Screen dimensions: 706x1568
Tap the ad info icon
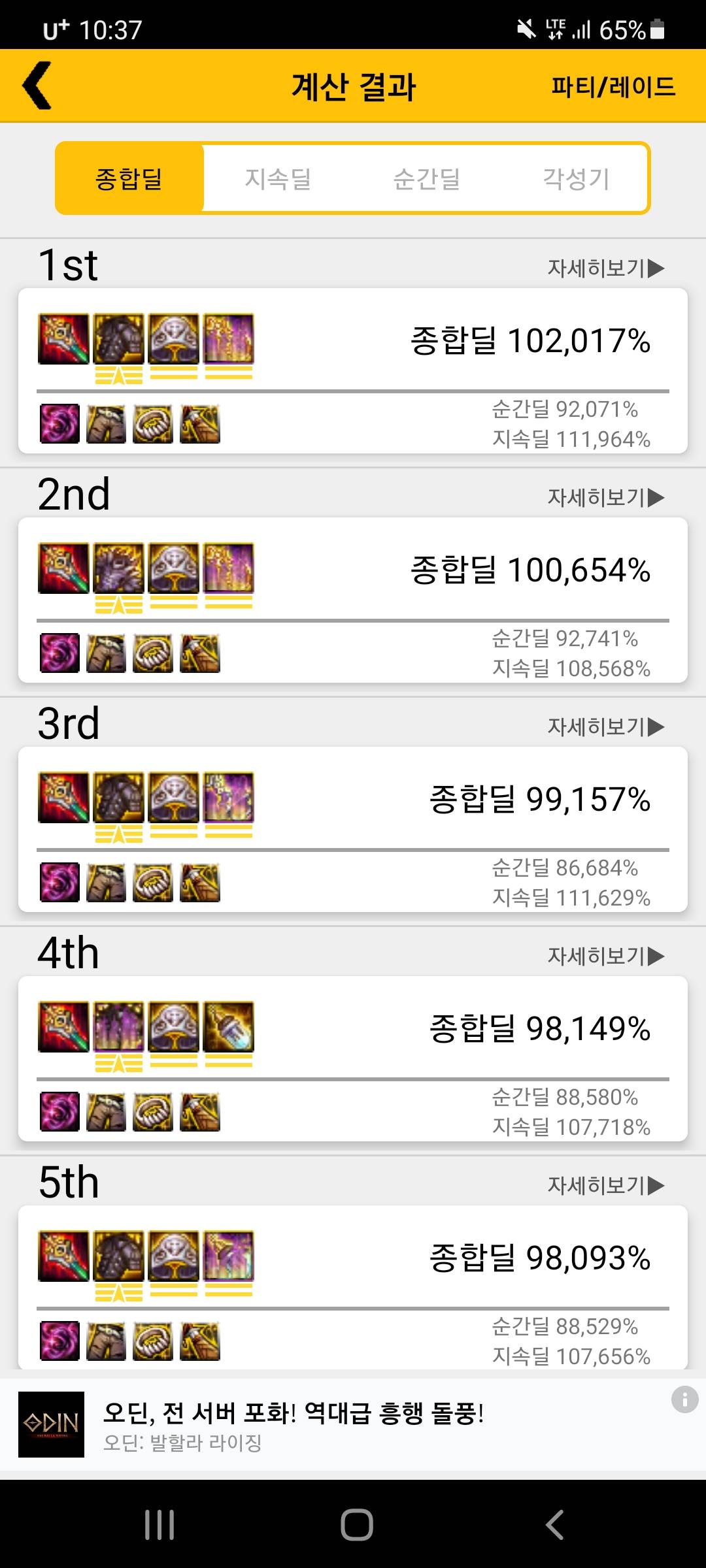[x=684, y=1399]
